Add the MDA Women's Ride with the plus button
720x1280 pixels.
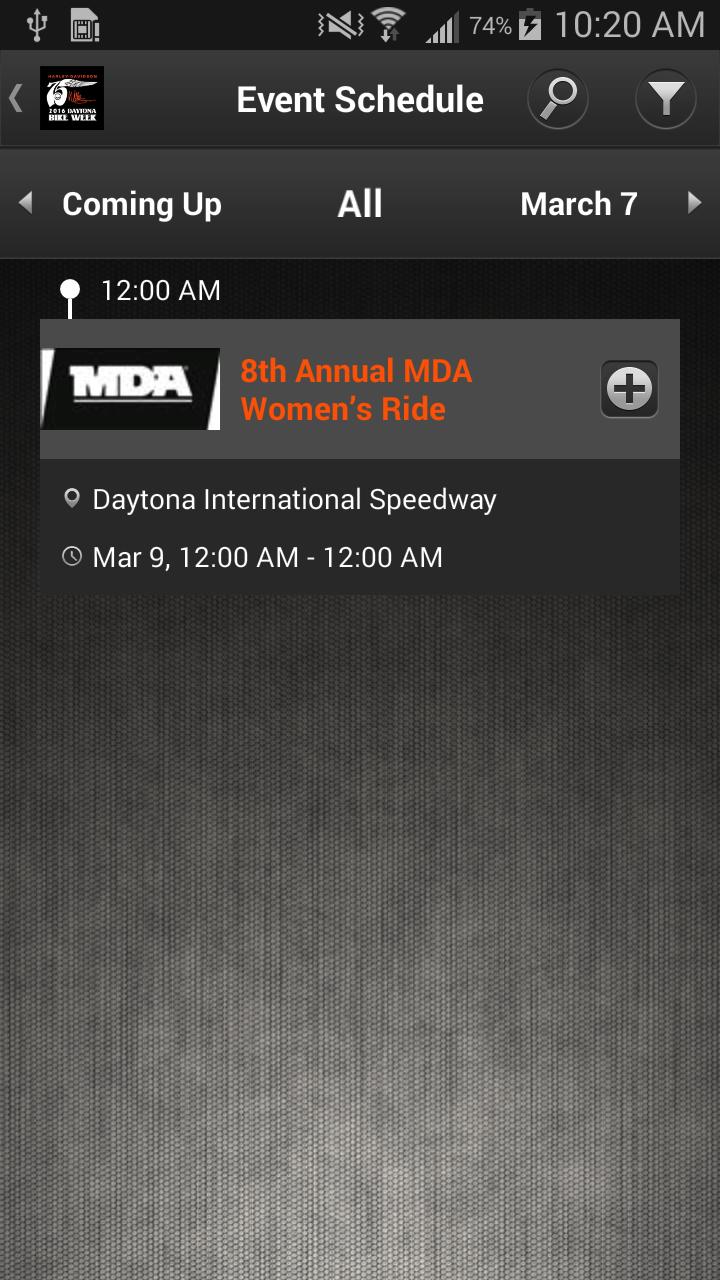tap(628, 389)
